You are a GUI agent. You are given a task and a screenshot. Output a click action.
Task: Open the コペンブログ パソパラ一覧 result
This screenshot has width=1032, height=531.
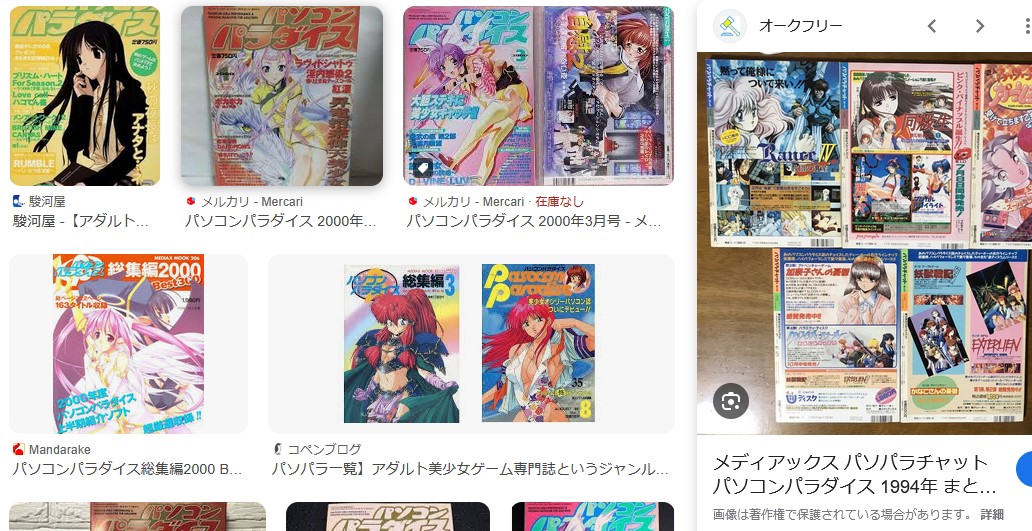coord(470,342)
